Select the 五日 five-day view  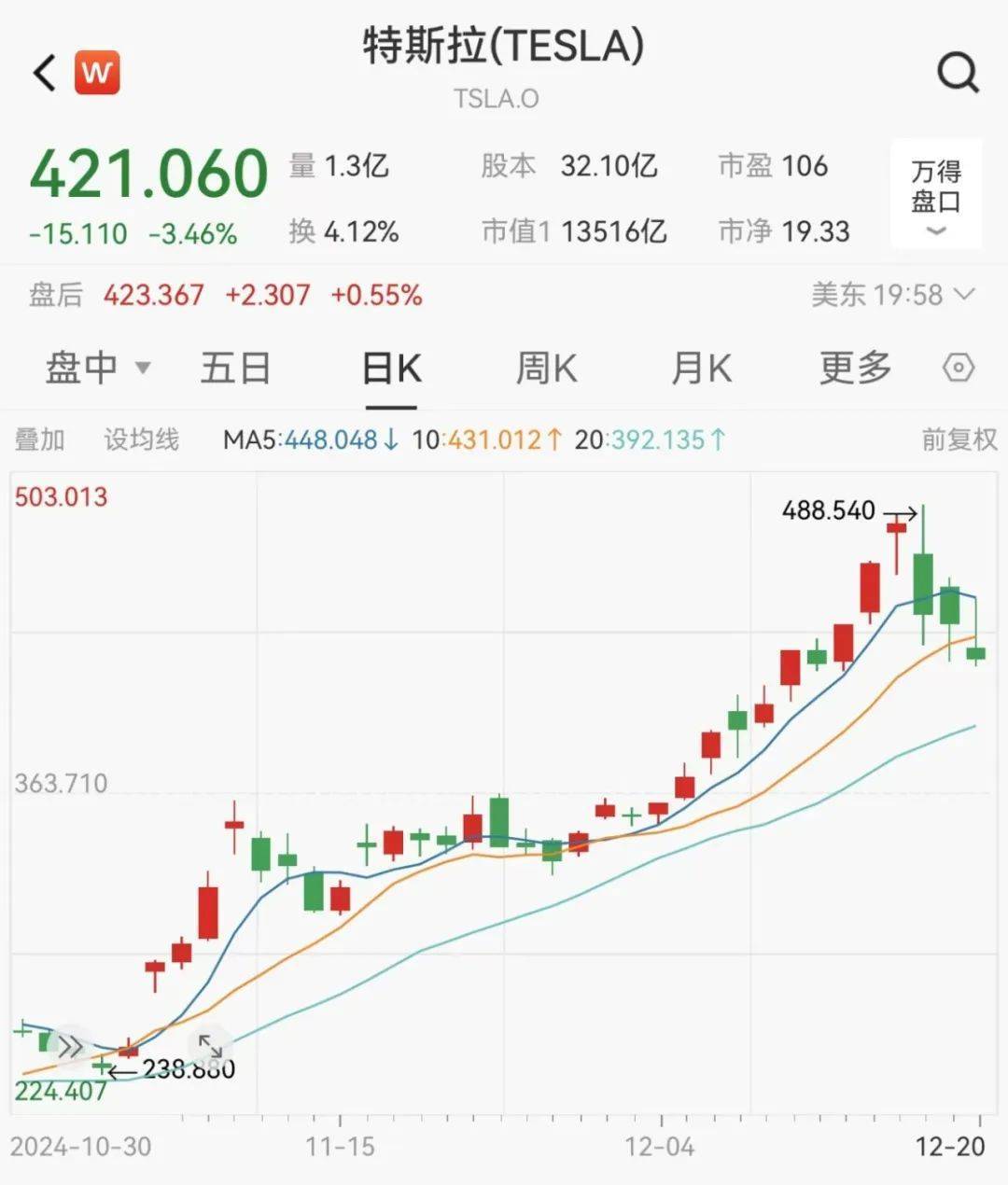(x=234, y=368)
